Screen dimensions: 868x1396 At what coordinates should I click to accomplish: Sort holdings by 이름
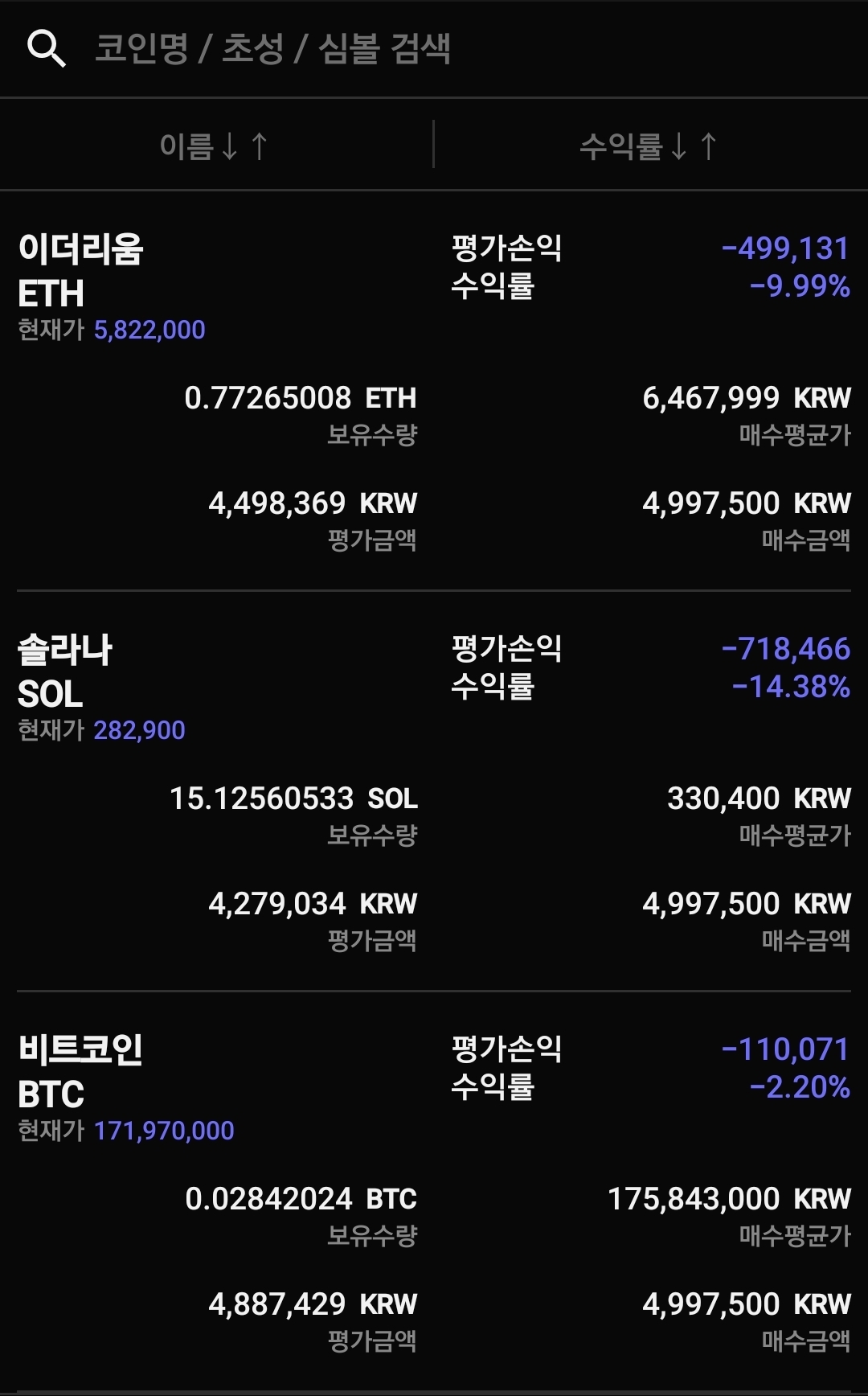[x=215, y=146]
